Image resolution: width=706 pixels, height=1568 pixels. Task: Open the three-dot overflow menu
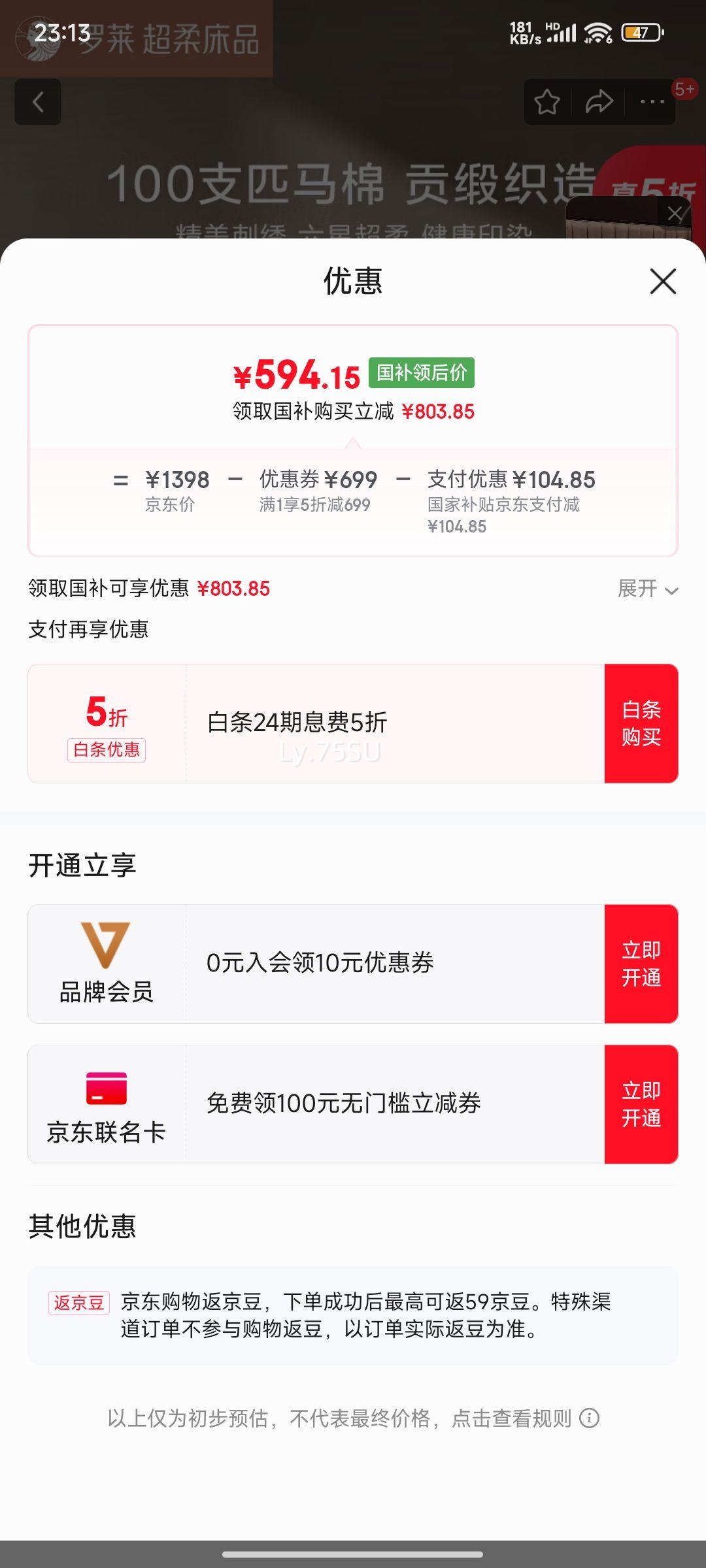point(652,102)
